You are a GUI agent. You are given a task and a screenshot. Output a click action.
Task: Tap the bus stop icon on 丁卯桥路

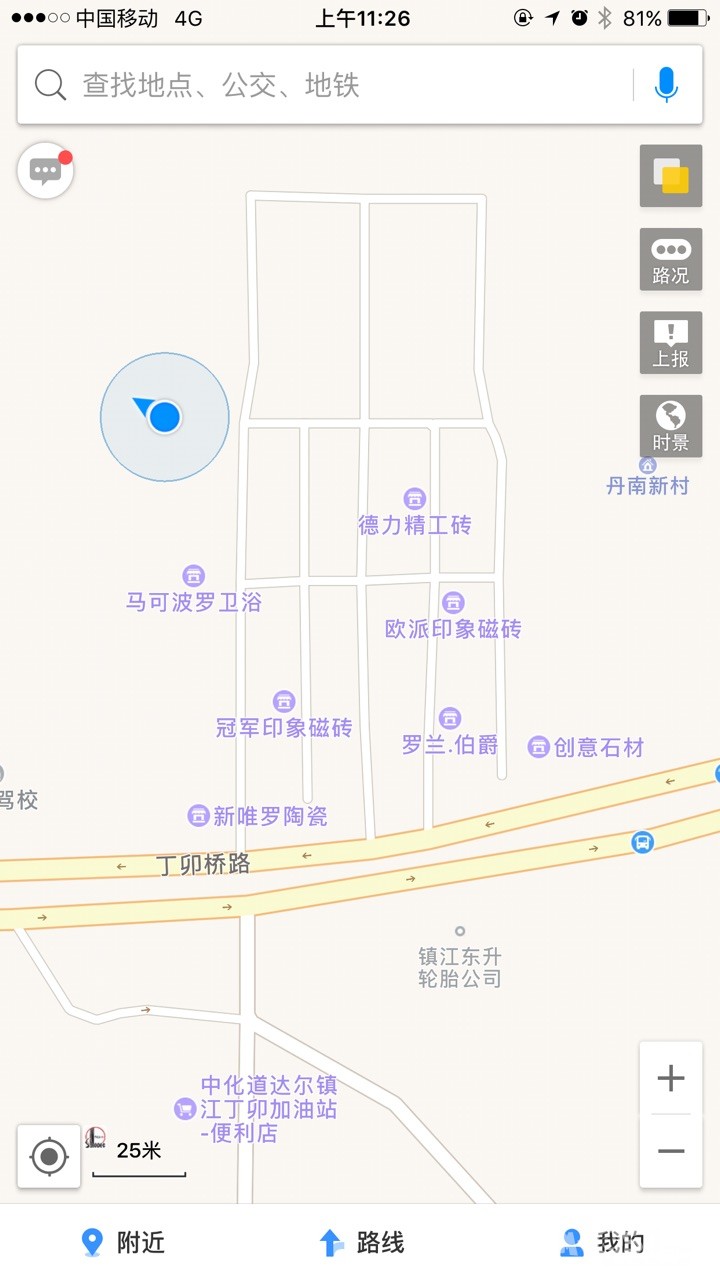(643, 842)
